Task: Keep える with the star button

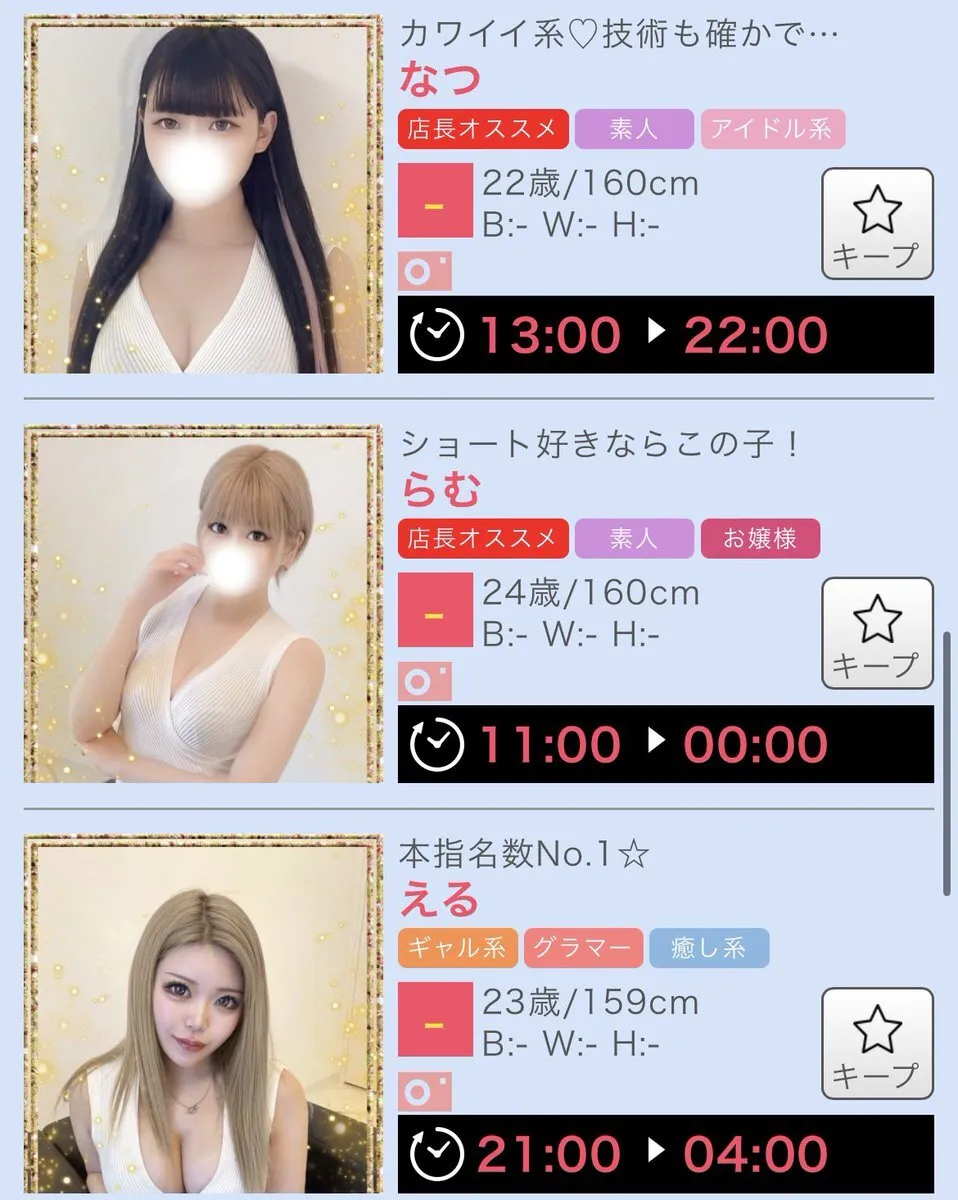Action: (877, 1043)
